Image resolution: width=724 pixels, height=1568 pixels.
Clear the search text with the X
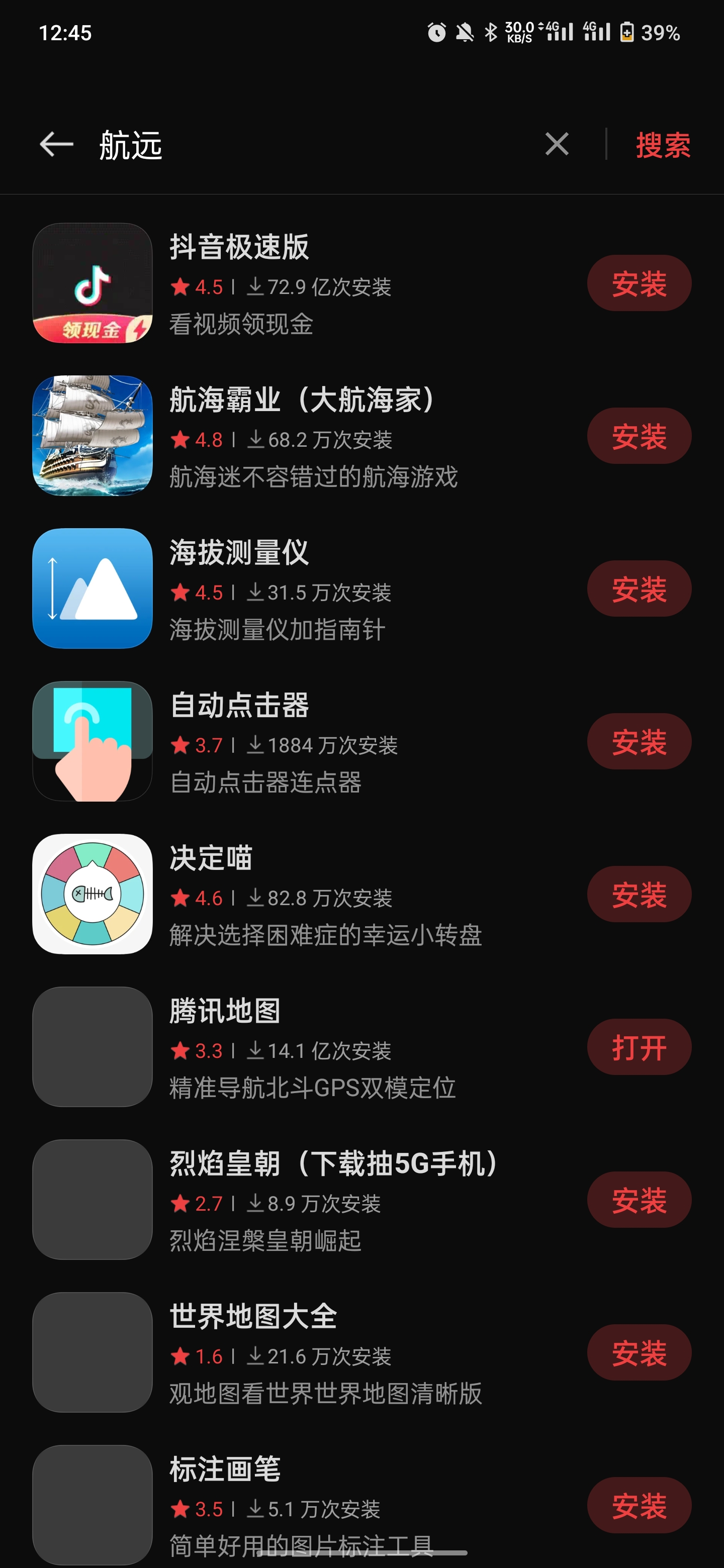(556, 145)
